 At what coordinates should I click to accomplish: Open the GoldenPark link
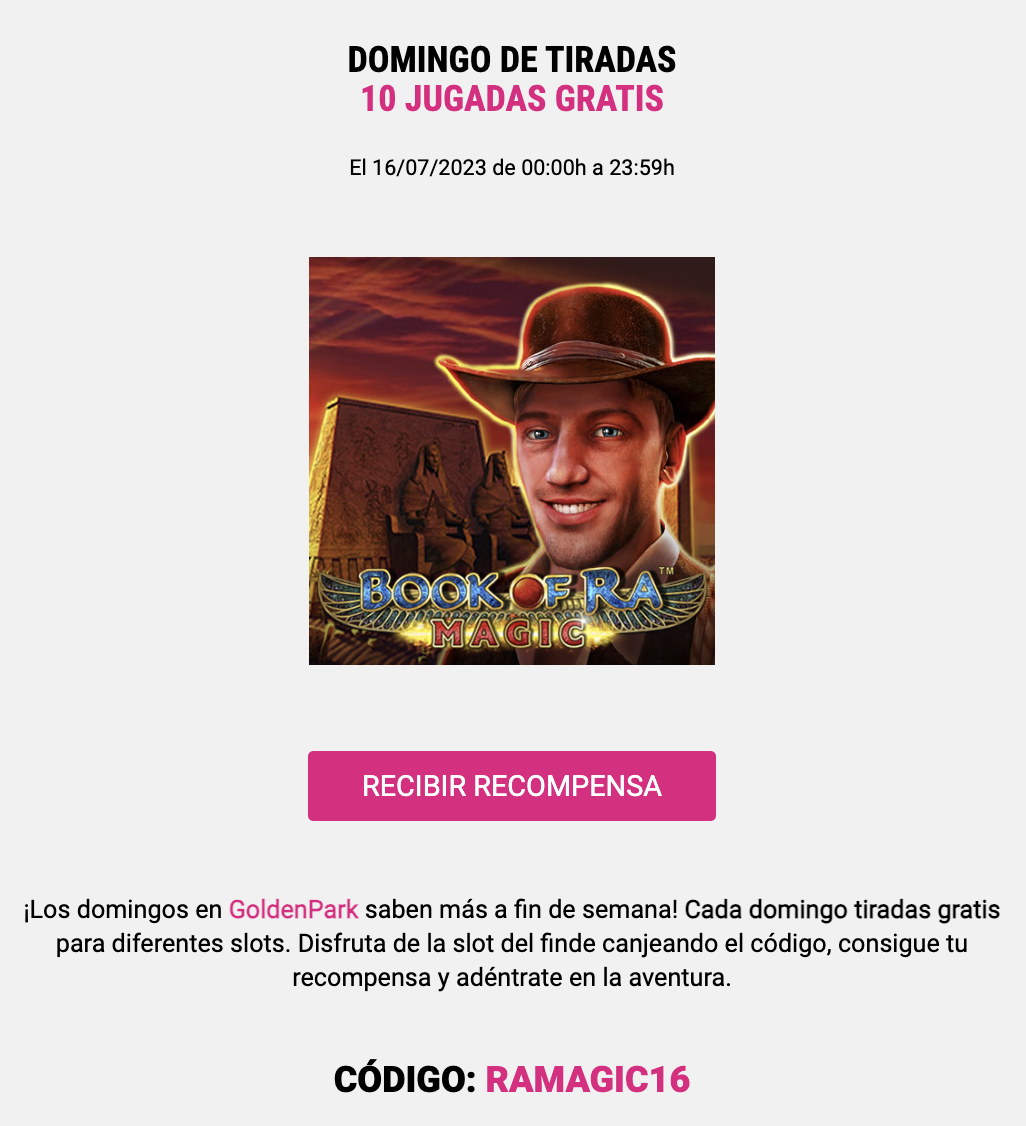coord(293,910)
